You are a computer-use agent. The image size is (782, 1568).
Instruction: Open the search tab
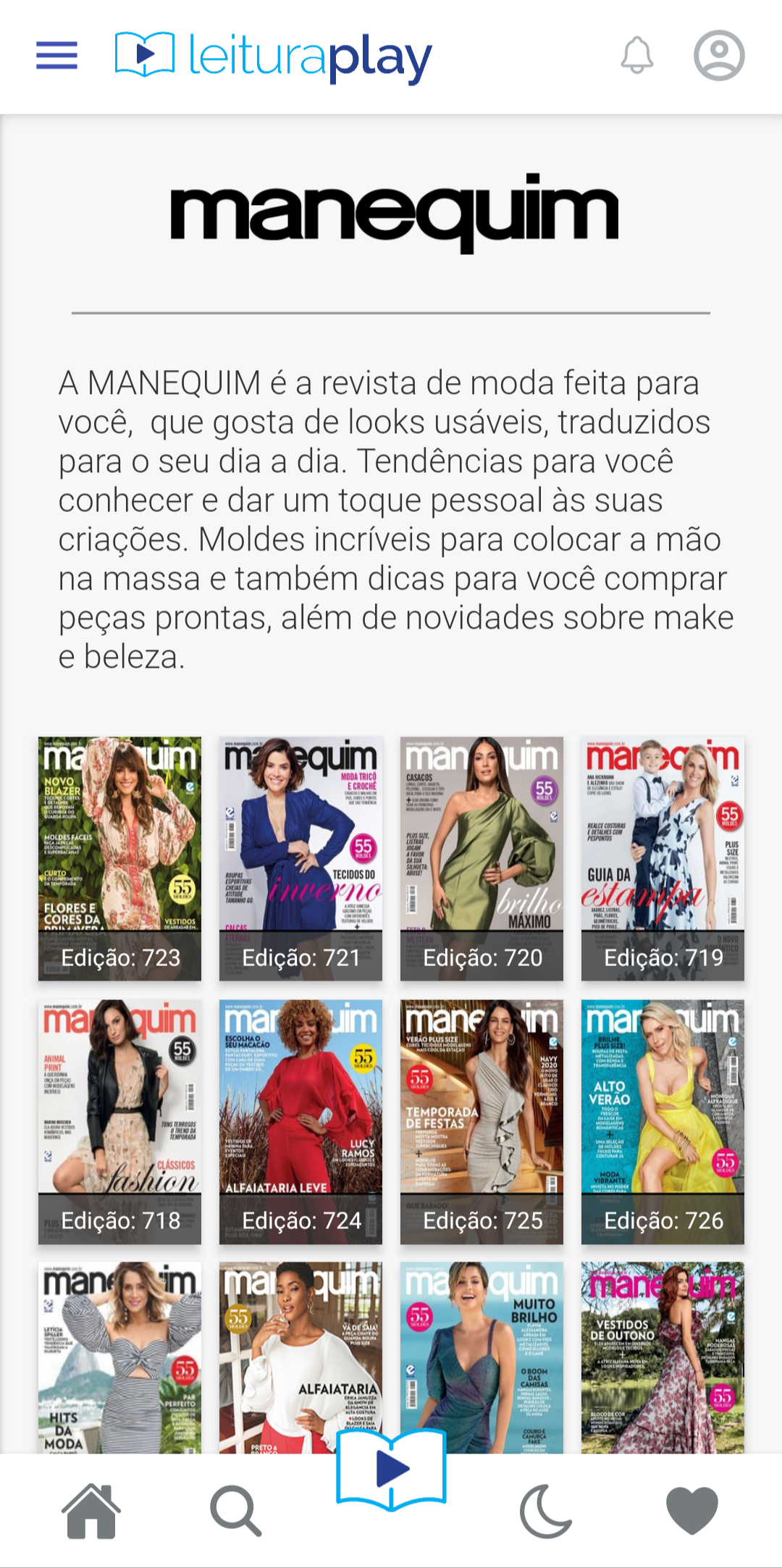pyautogui.click(x=235, y=1511)
